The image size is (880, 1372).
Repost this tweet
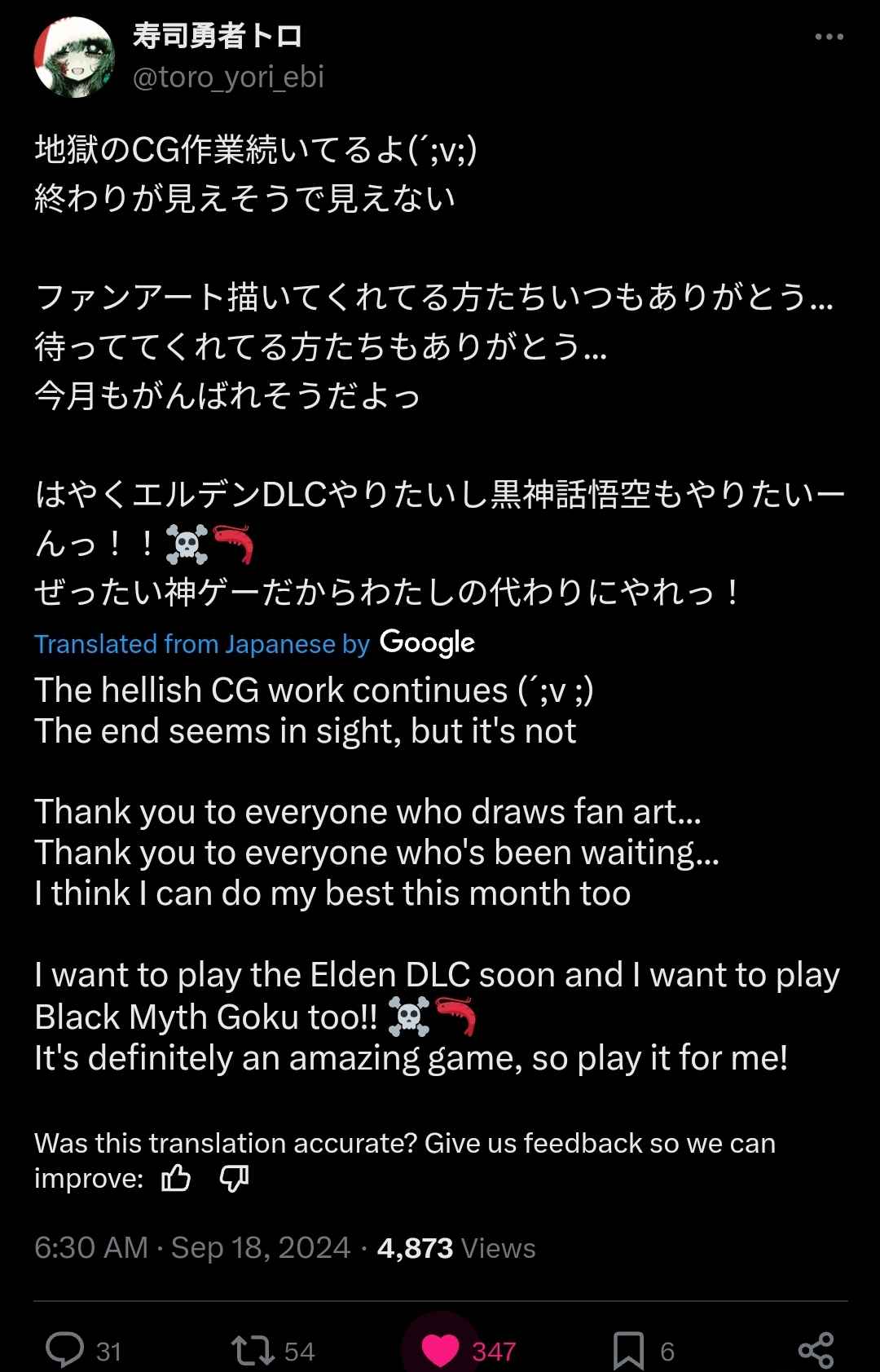(x=253, y=1350)
